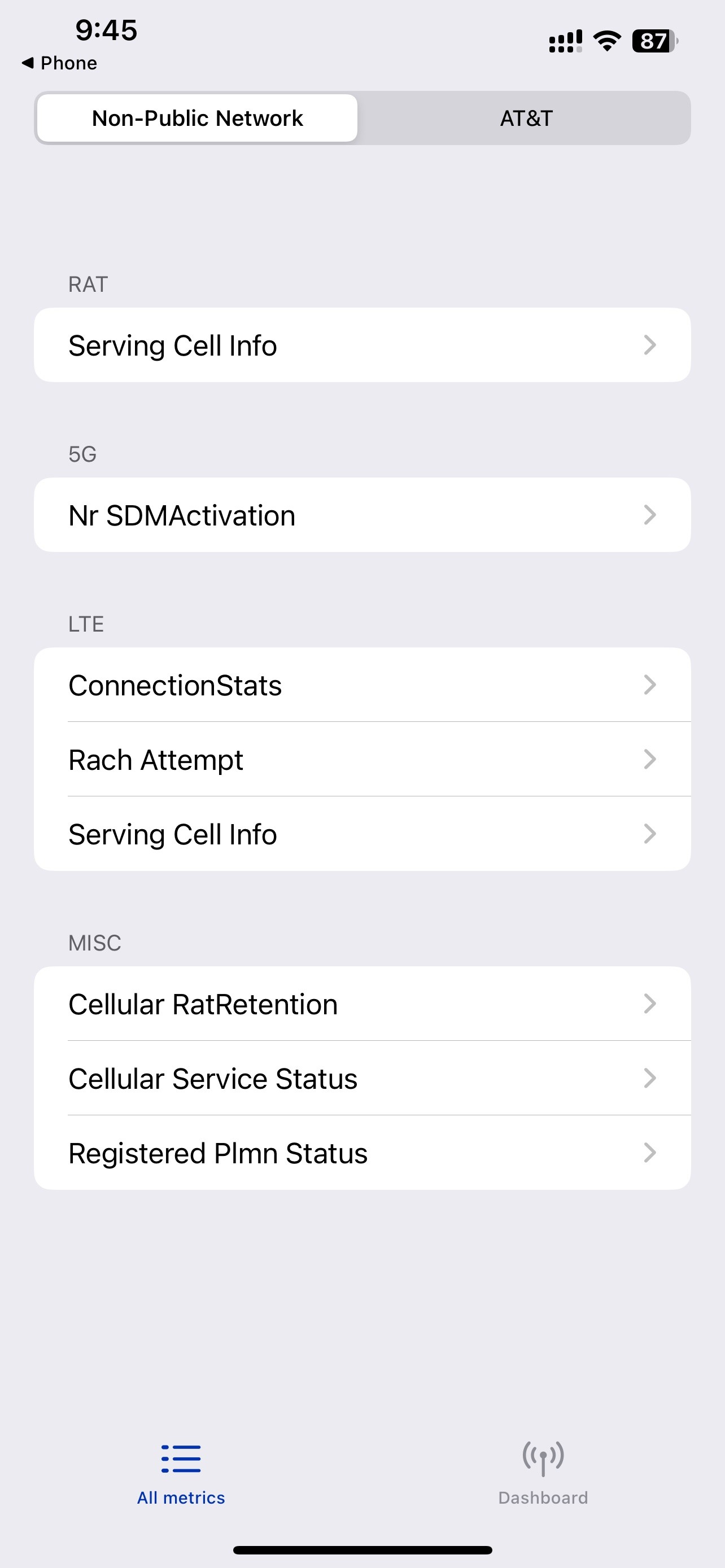This screenshot has height=1568, width=725.
Task: Open Registered Plmn Status
Action: click(361, 1153)
